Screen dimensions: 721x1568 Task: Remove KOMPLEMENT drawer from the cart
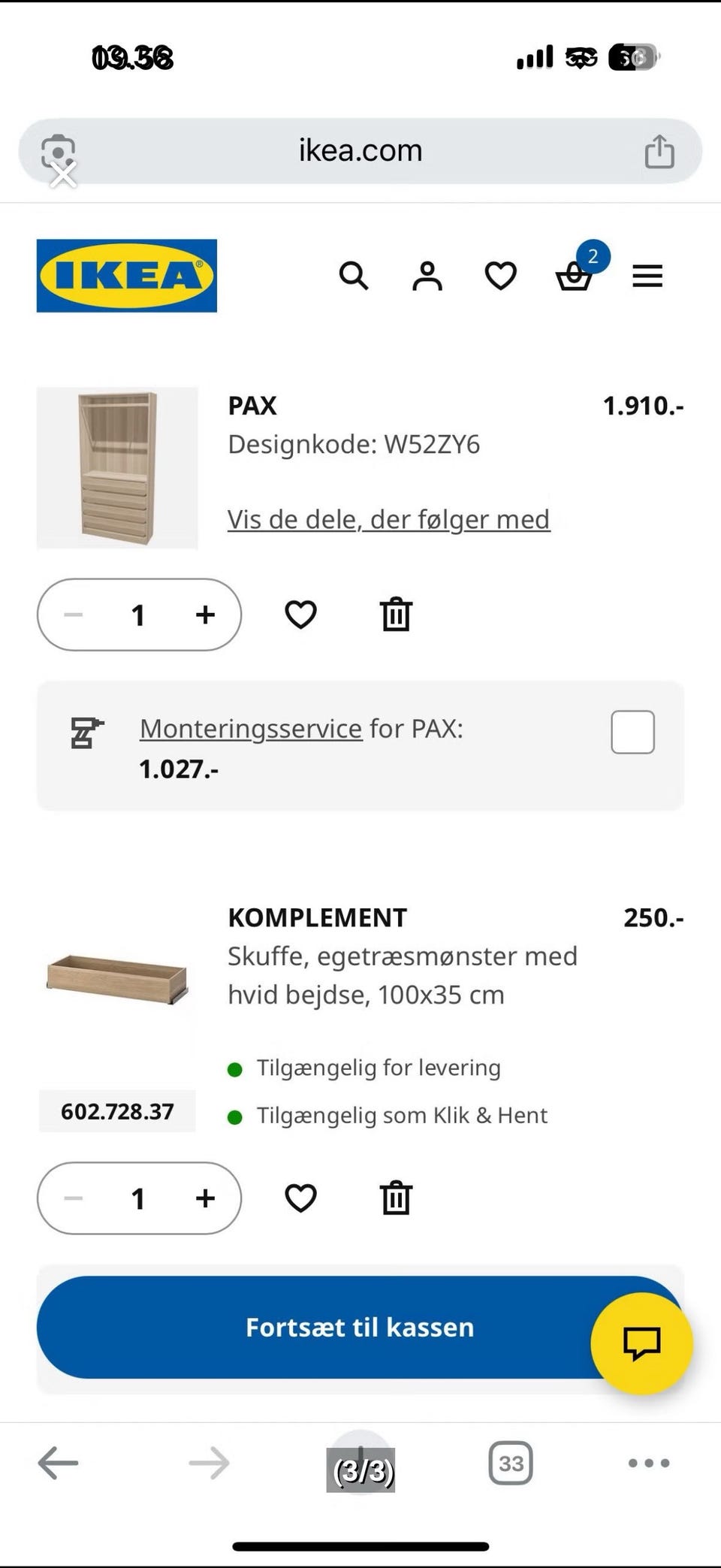point(396,1198)
